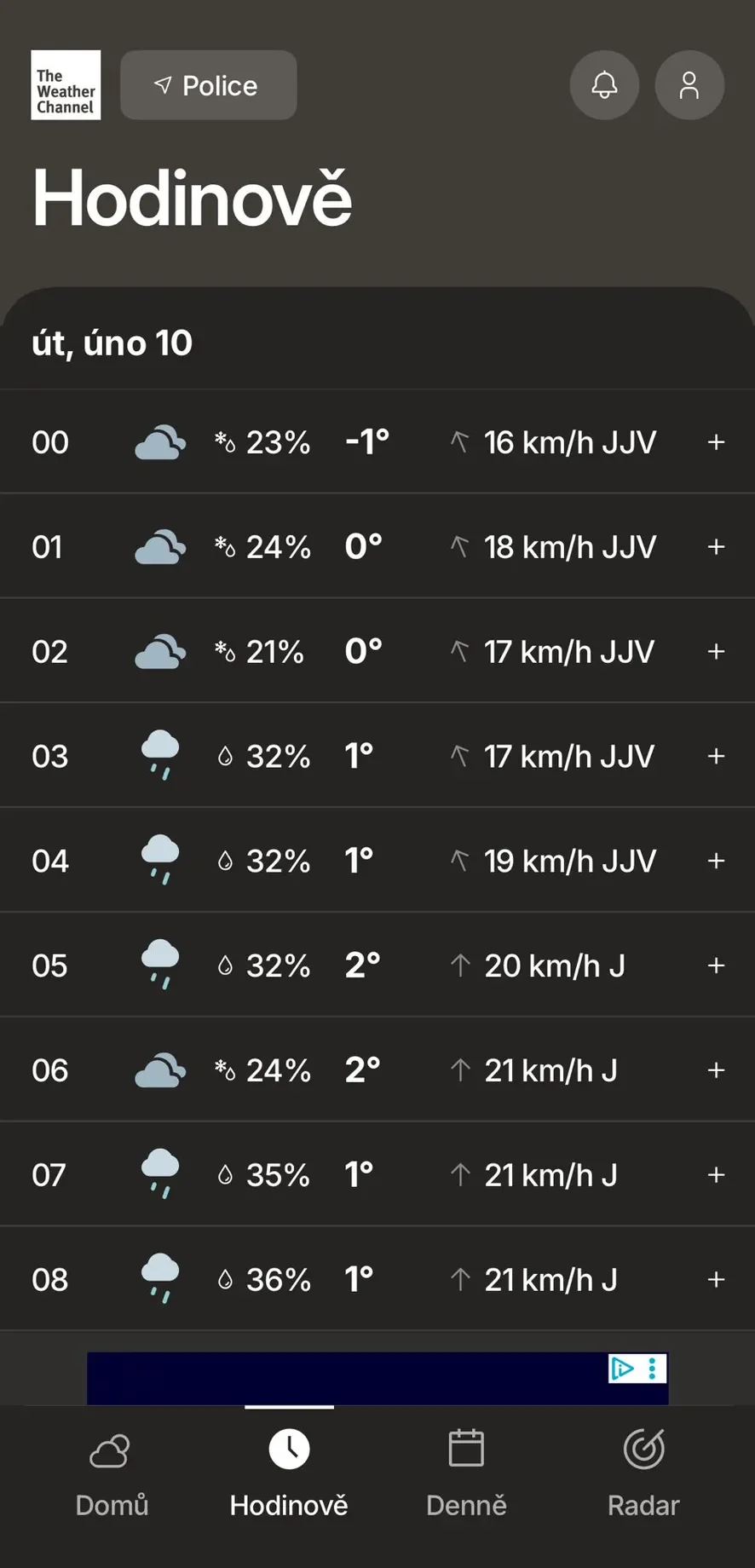Open the notifications bell
Image resolution: width=755 pixels, height=1568 pixels.
coord(604,85)
